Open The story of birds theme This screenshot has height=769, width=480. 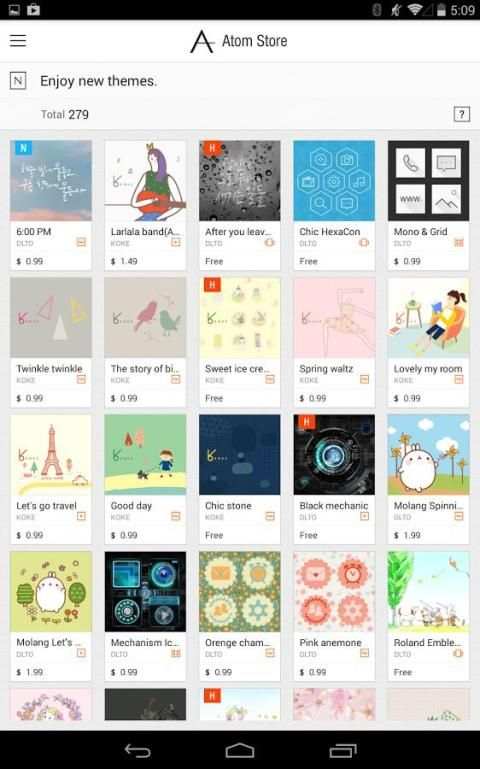coord(145,342)
